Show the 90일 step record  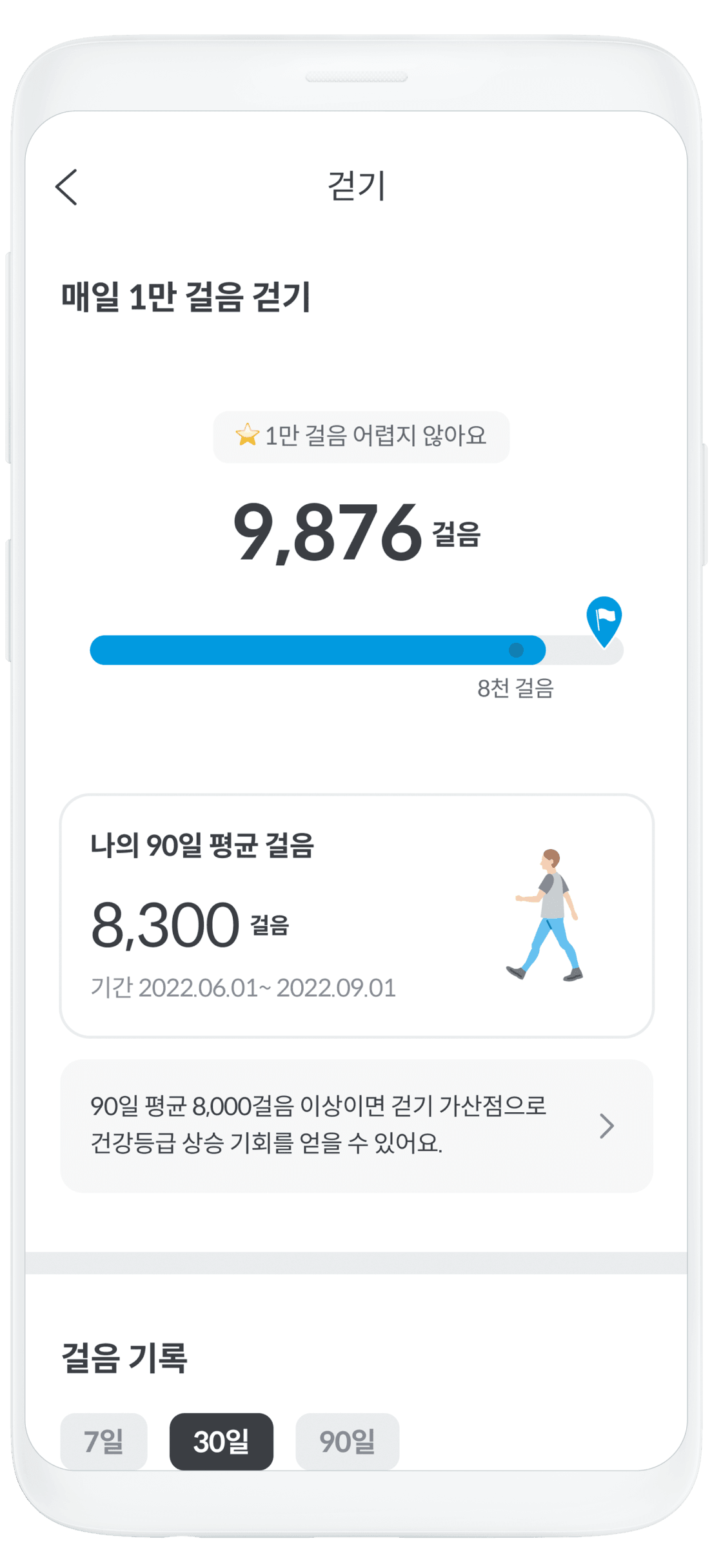347,1440
